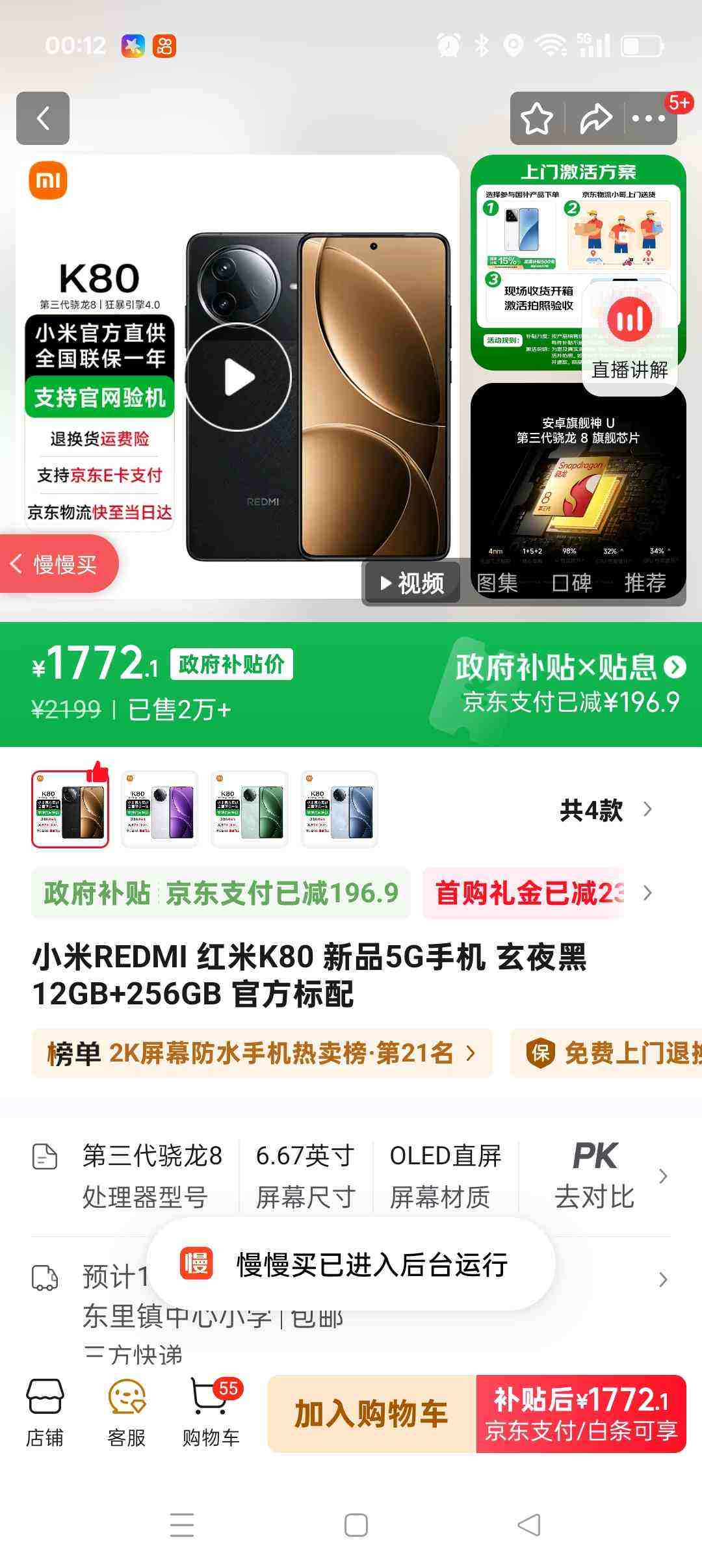Tap the back arrow at top left
The width and height of the screenshot is (702, 1568).
pos(43,119)
